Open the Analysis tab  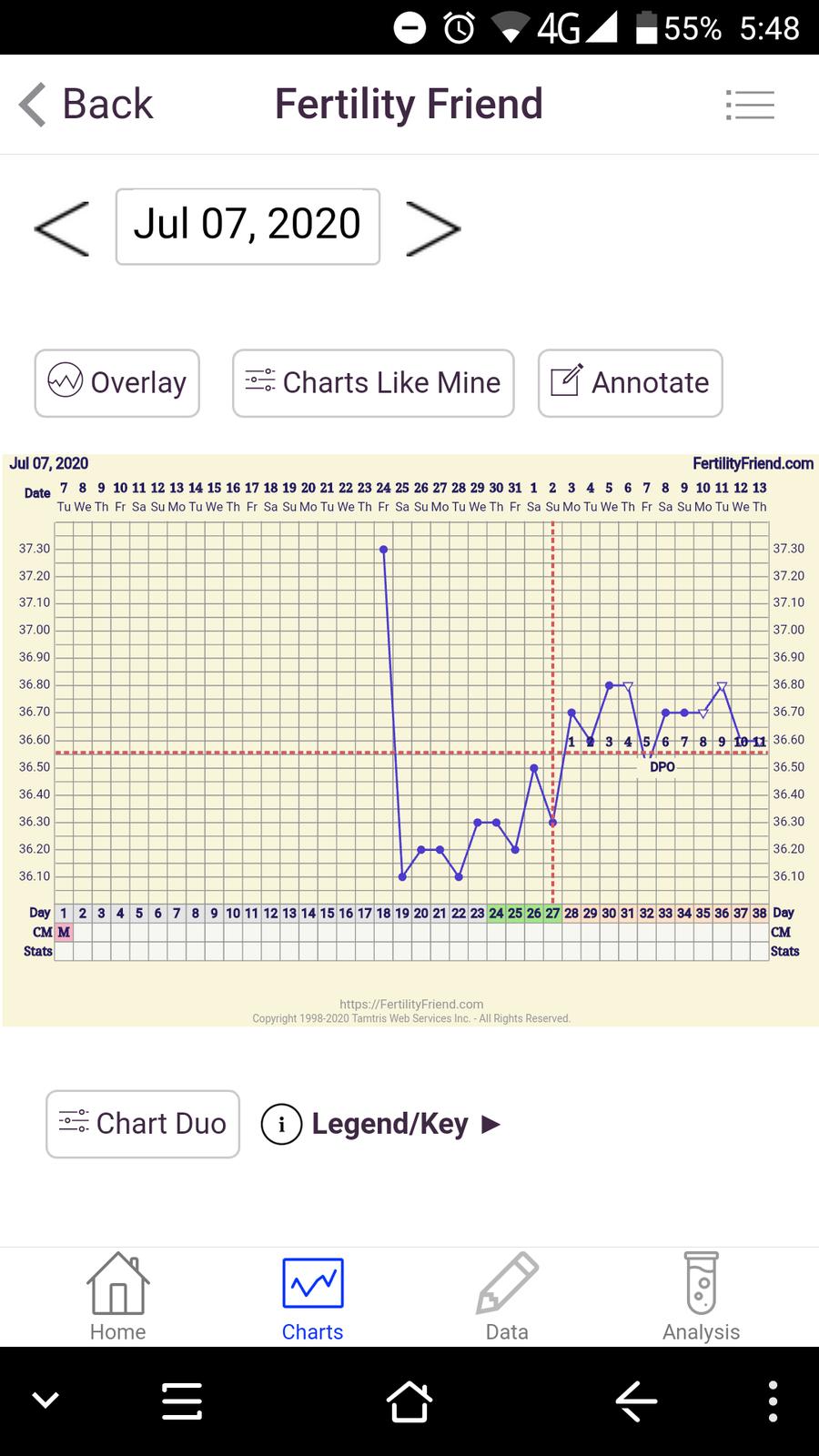click(x=701, y=1297)
